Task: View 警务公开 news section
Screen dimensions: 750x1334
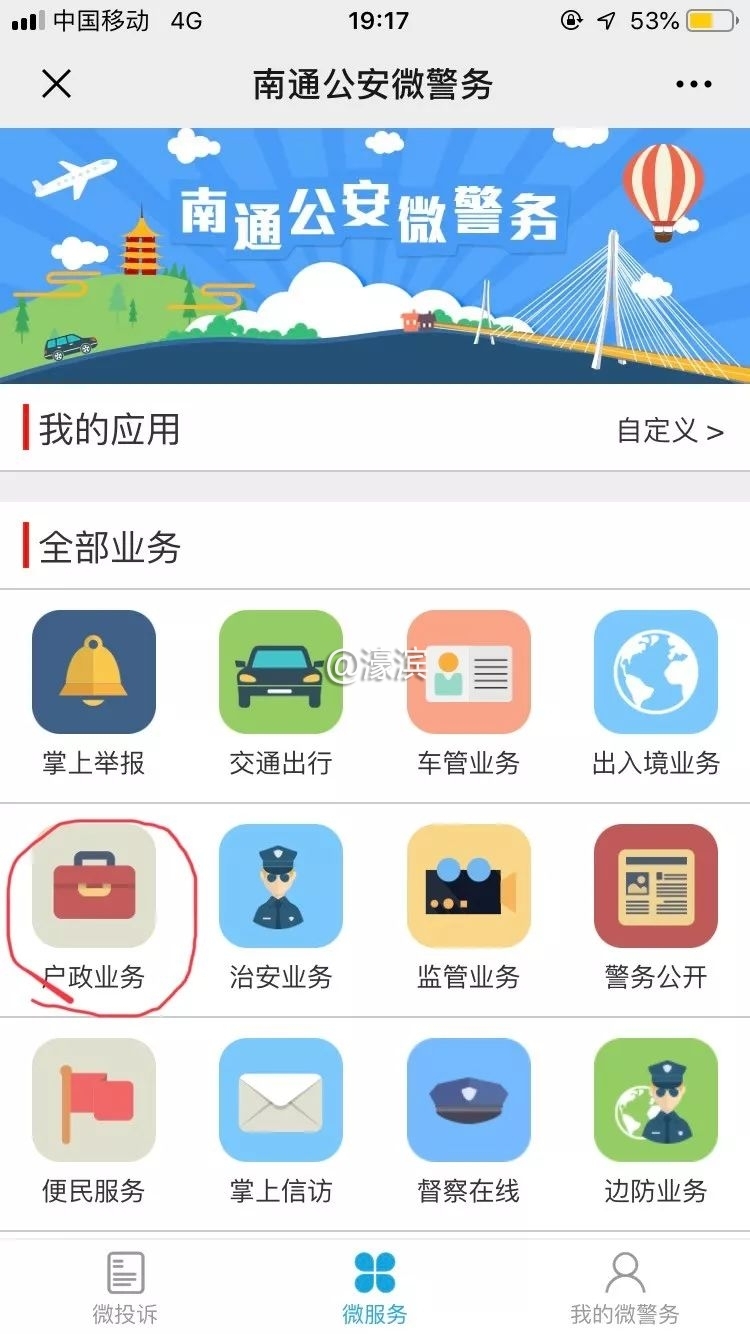Action: pyautogui.click(x=656, y=886)
